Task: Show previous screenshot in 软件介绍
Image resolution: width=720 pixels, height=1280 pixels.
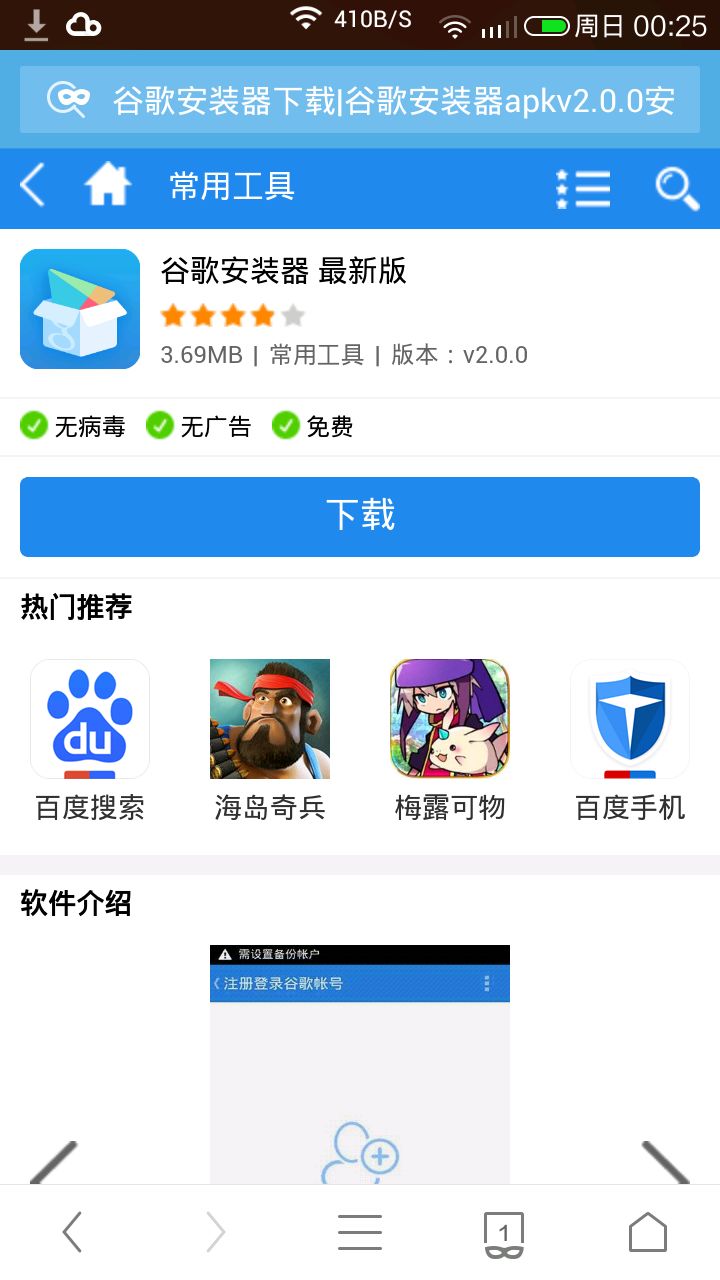Action: coord(55,1162)
